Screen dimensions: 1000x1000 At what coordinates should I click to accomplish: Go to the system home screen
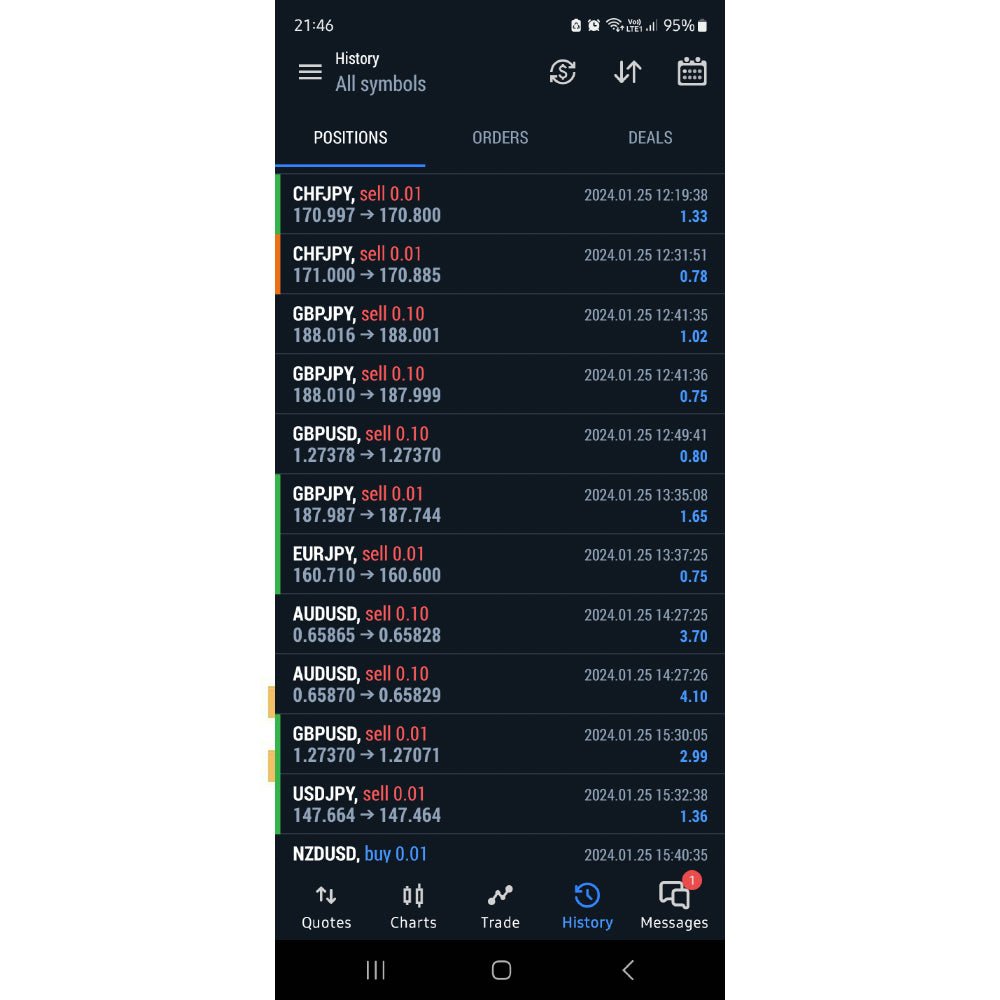[x=501, y=969]
